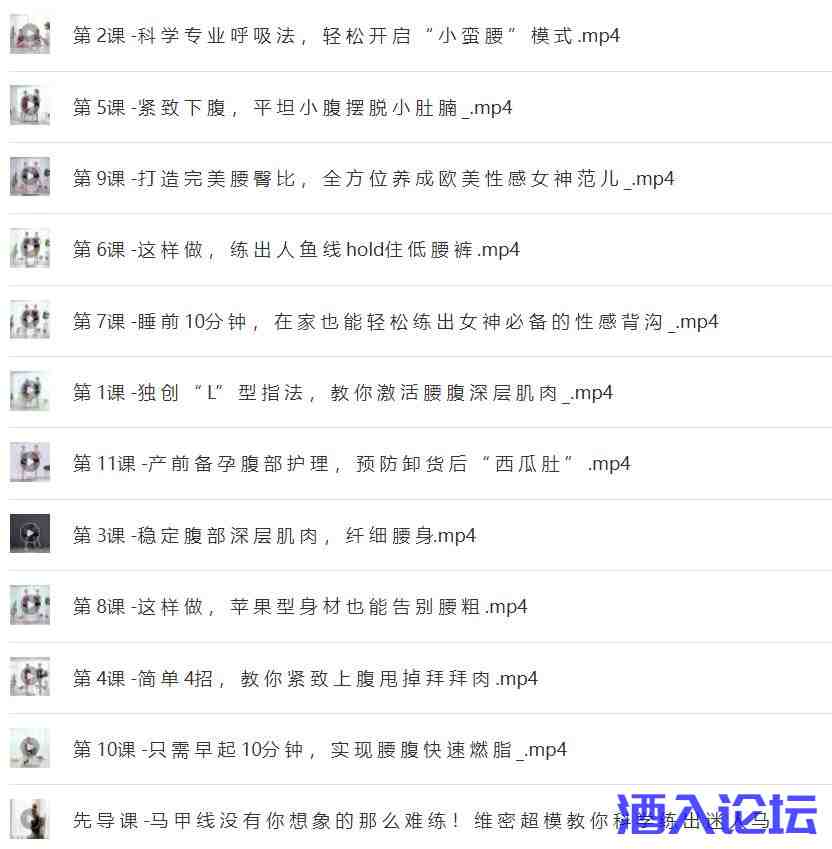Screen dimensions: 832x849
Task: Open the 先导课 马甲线 intro video
Action: 340,821
